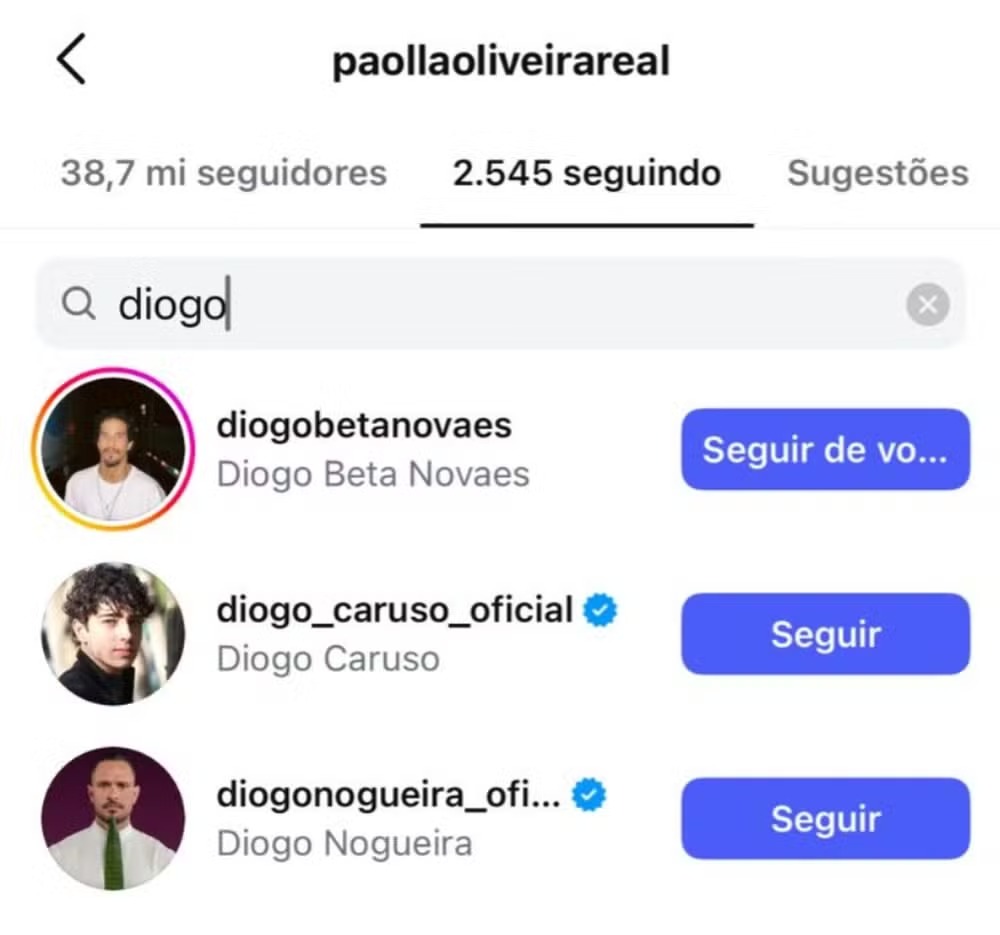This screenshot has height=935, width=1000.
Task: Follow Diogo Nogueira with the Seguir button
Action: click(x=825, y=819)
